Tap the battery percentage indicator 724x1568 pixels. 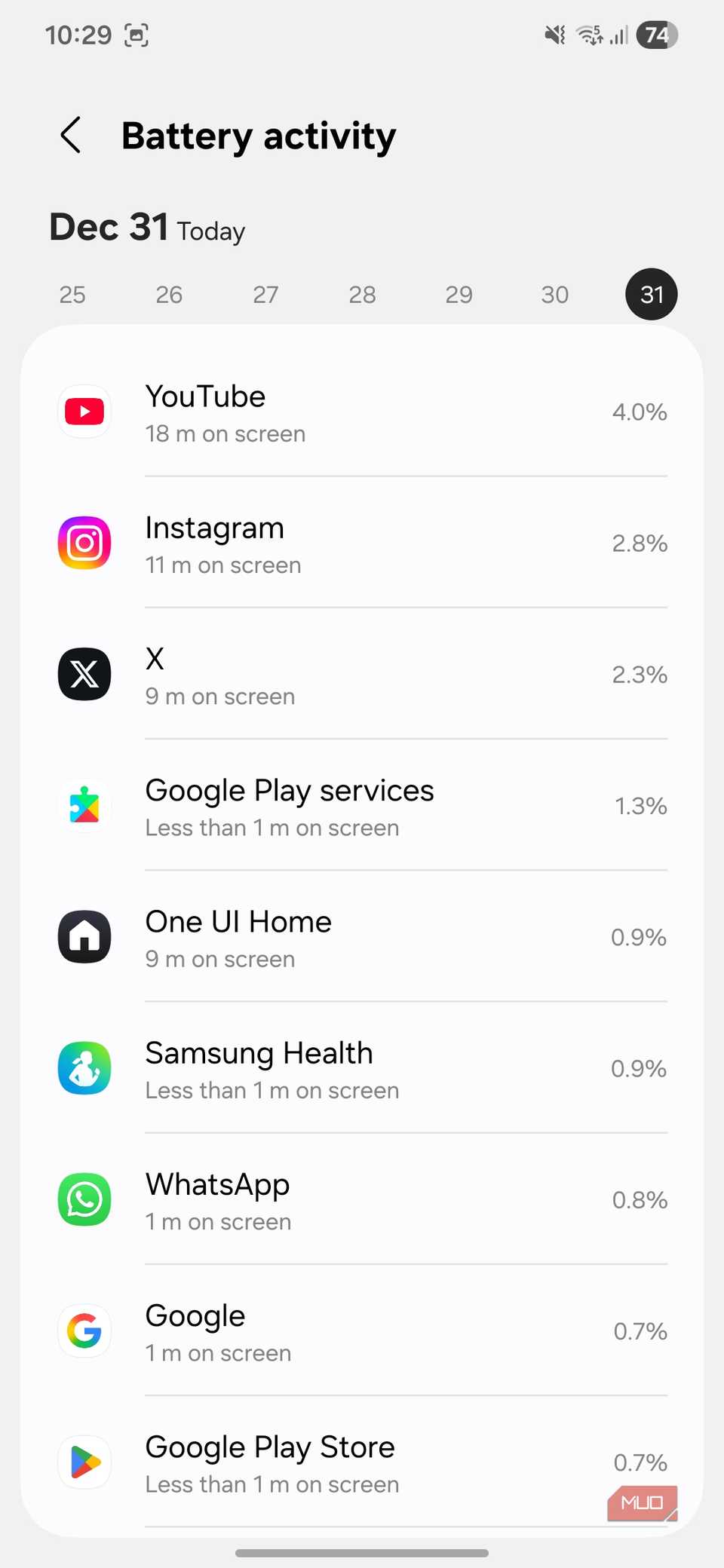657,34
